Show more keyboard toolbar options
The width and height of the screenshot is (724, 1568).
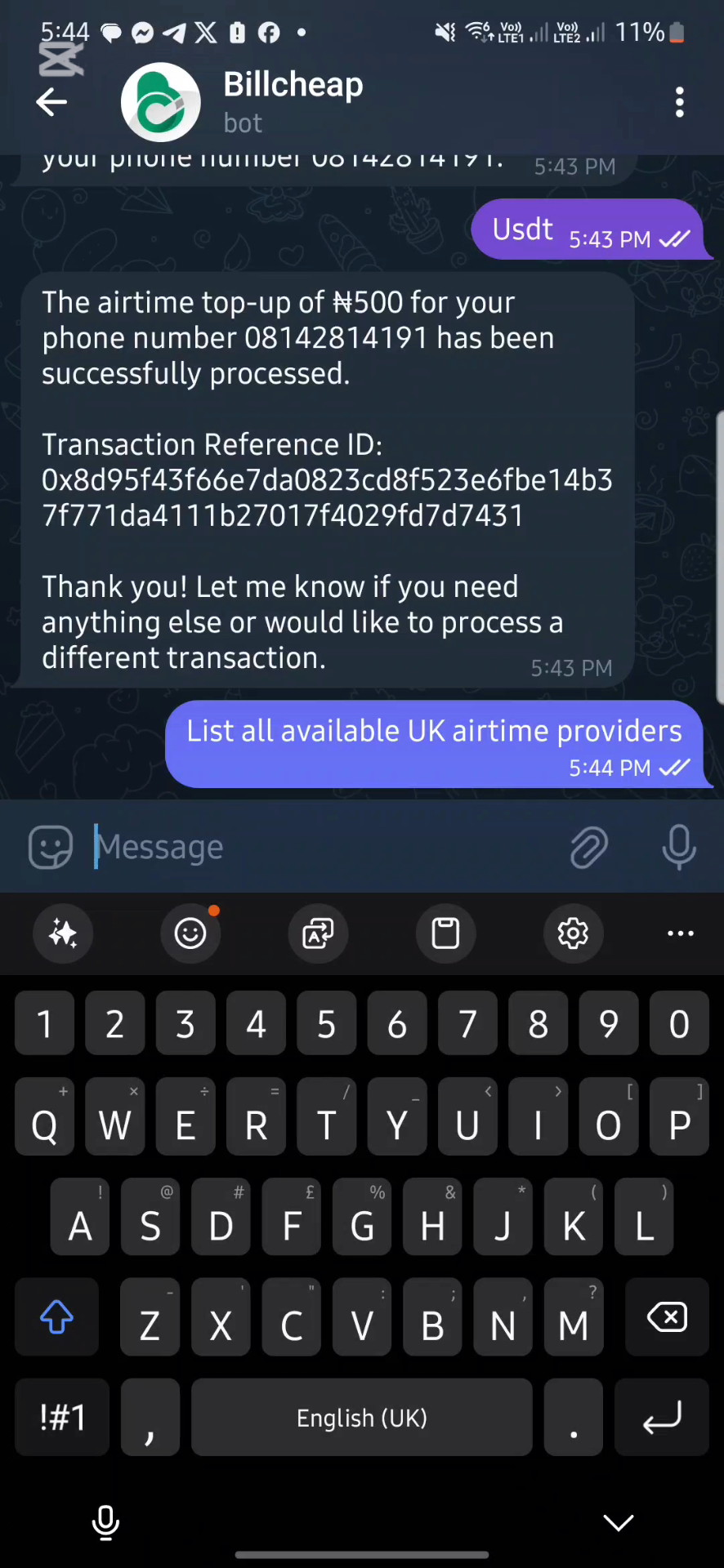tap(680, 933)
